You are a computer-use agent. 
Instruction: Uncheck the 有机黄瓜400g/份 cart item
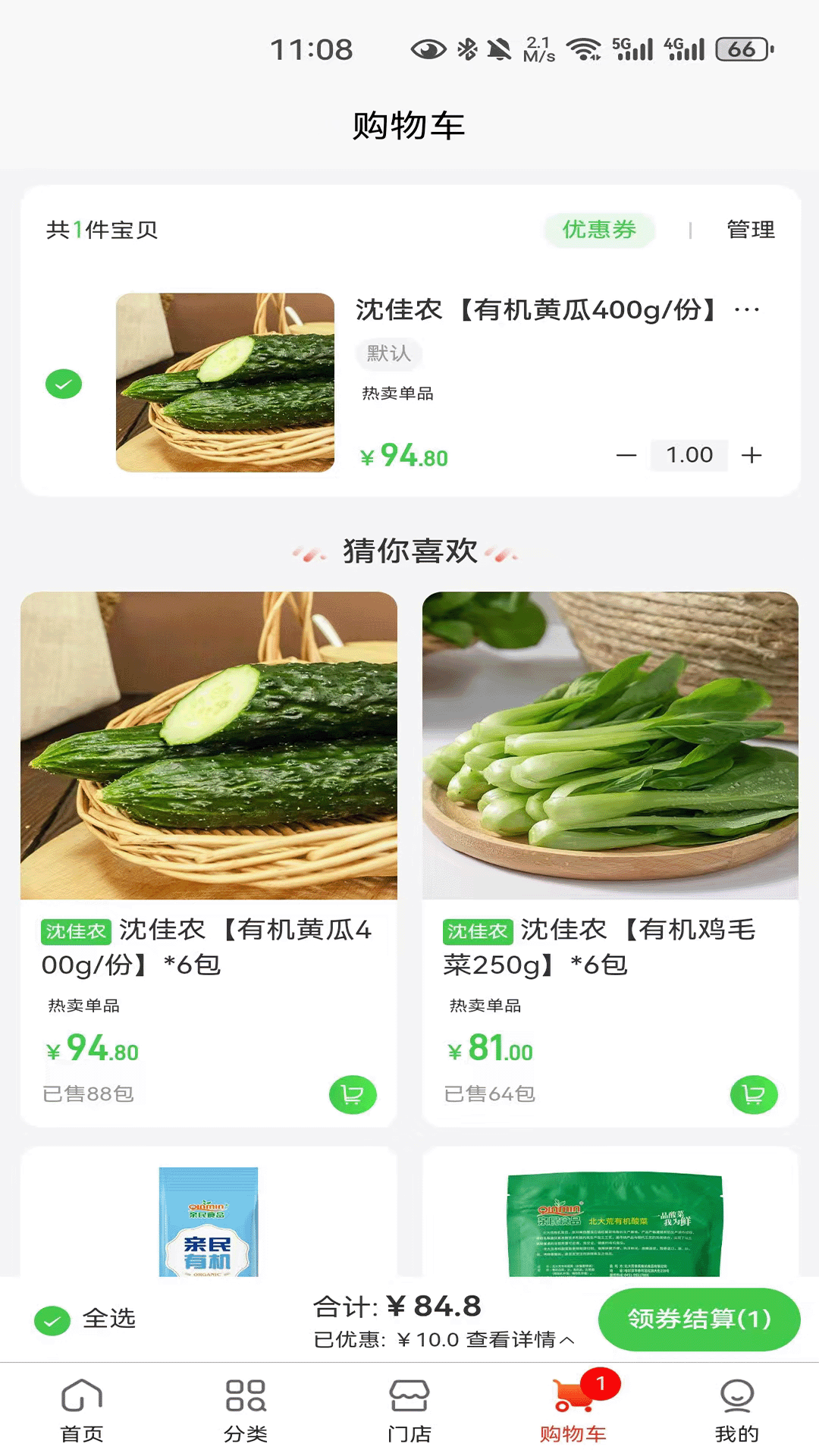[x=64, y=384]
